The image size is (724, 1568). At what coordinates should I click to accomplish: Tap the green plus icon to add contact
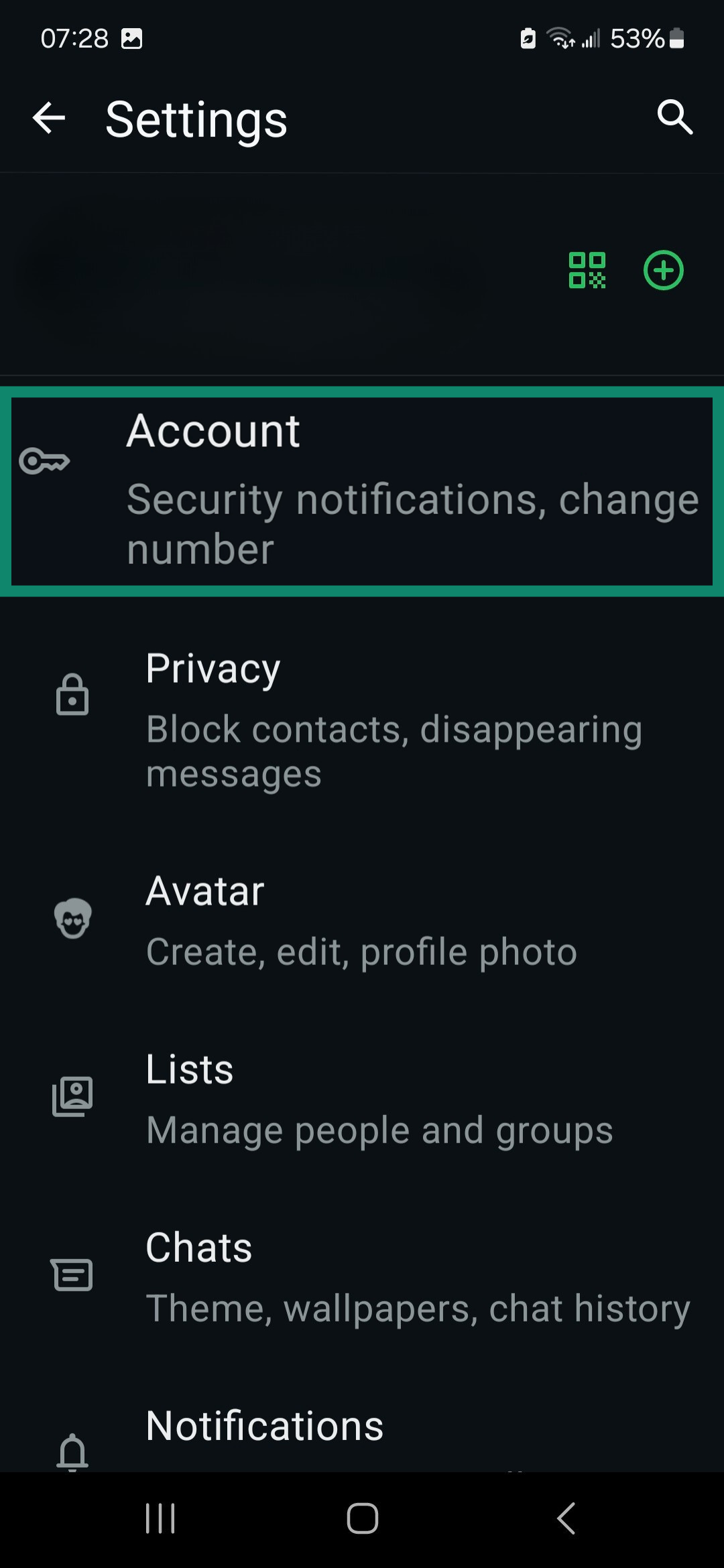(663, 270)
